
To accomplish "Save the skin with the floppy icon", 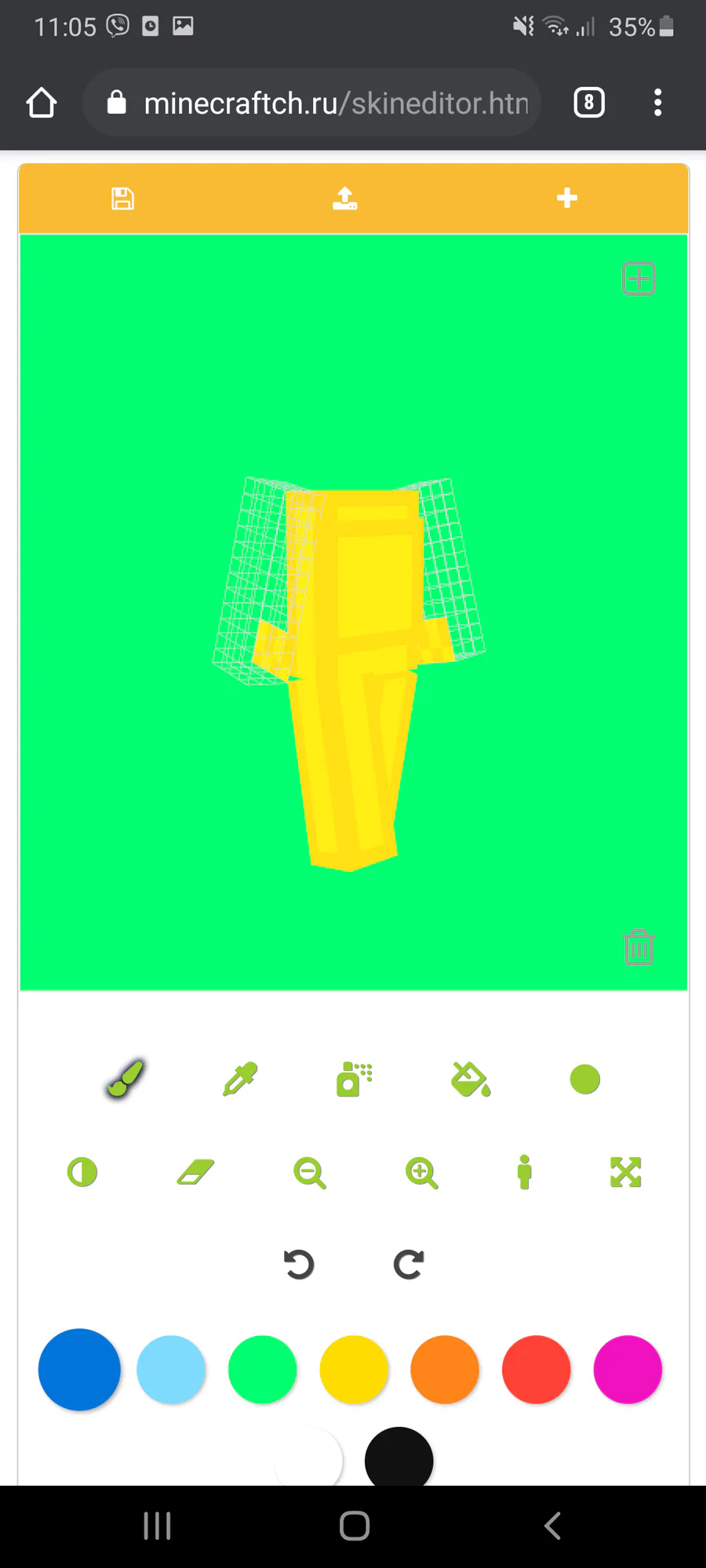I will (x=122, y=198).
